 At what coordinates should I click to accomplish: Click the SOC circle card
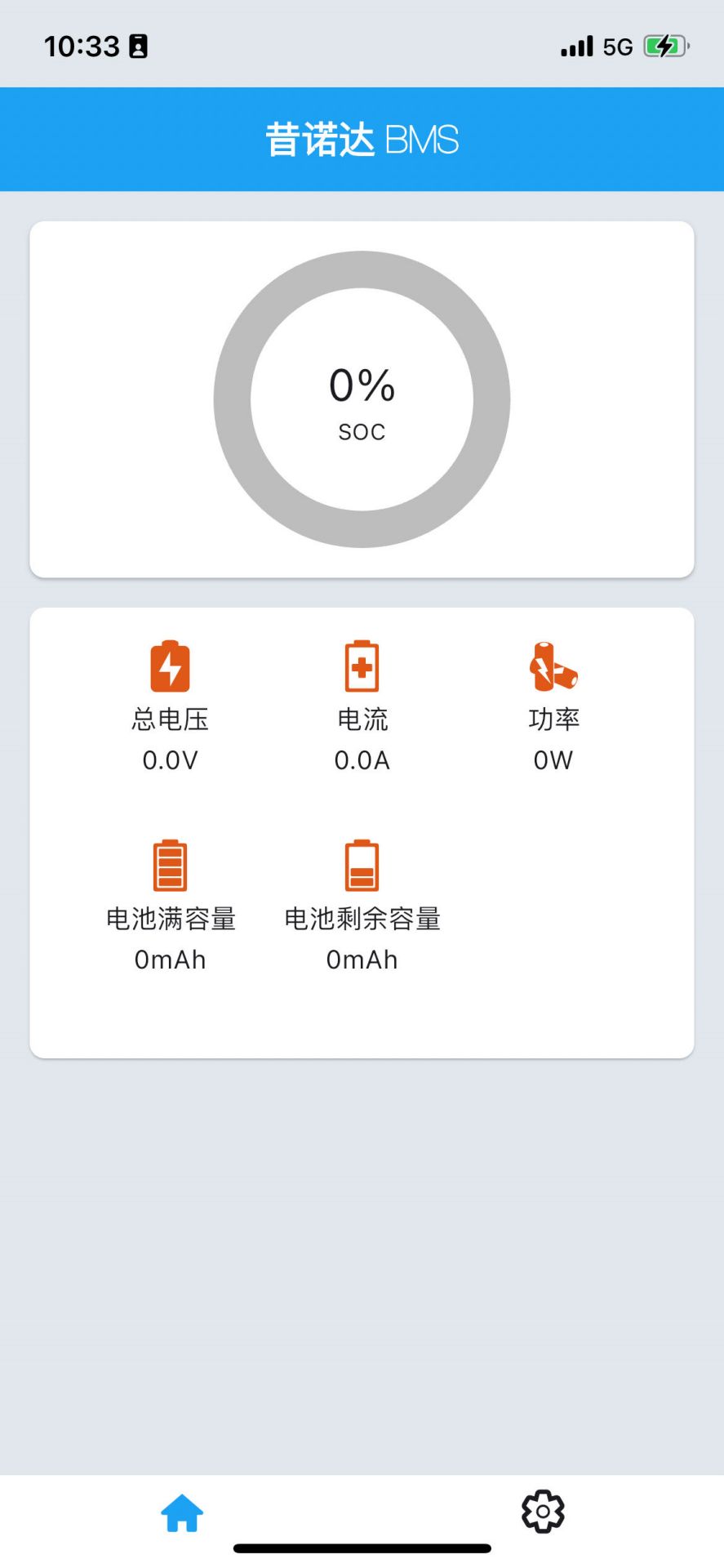[x=362, y=399]
